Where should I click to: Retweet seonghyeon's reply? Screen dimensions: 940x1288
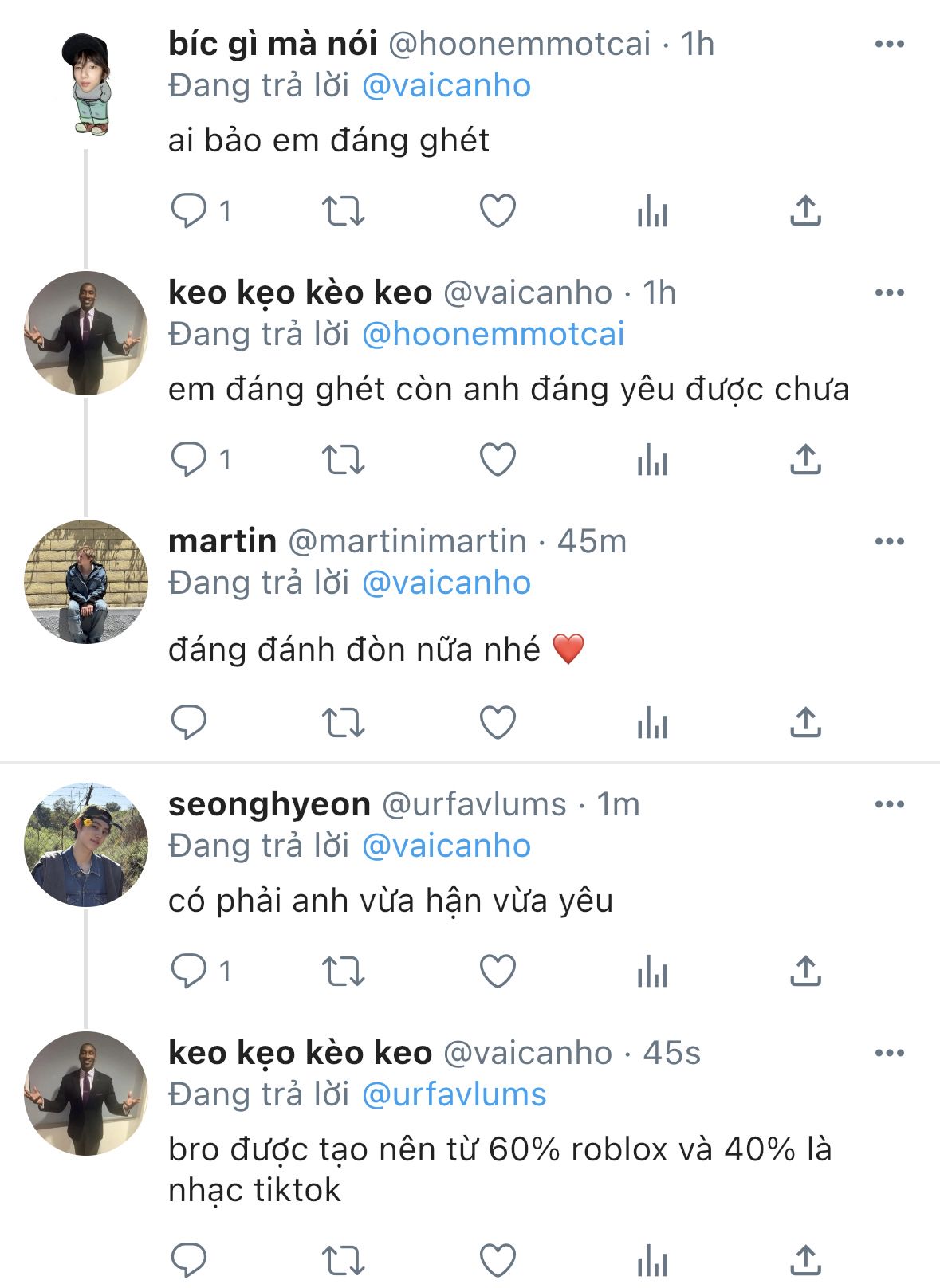click(343, 972)
